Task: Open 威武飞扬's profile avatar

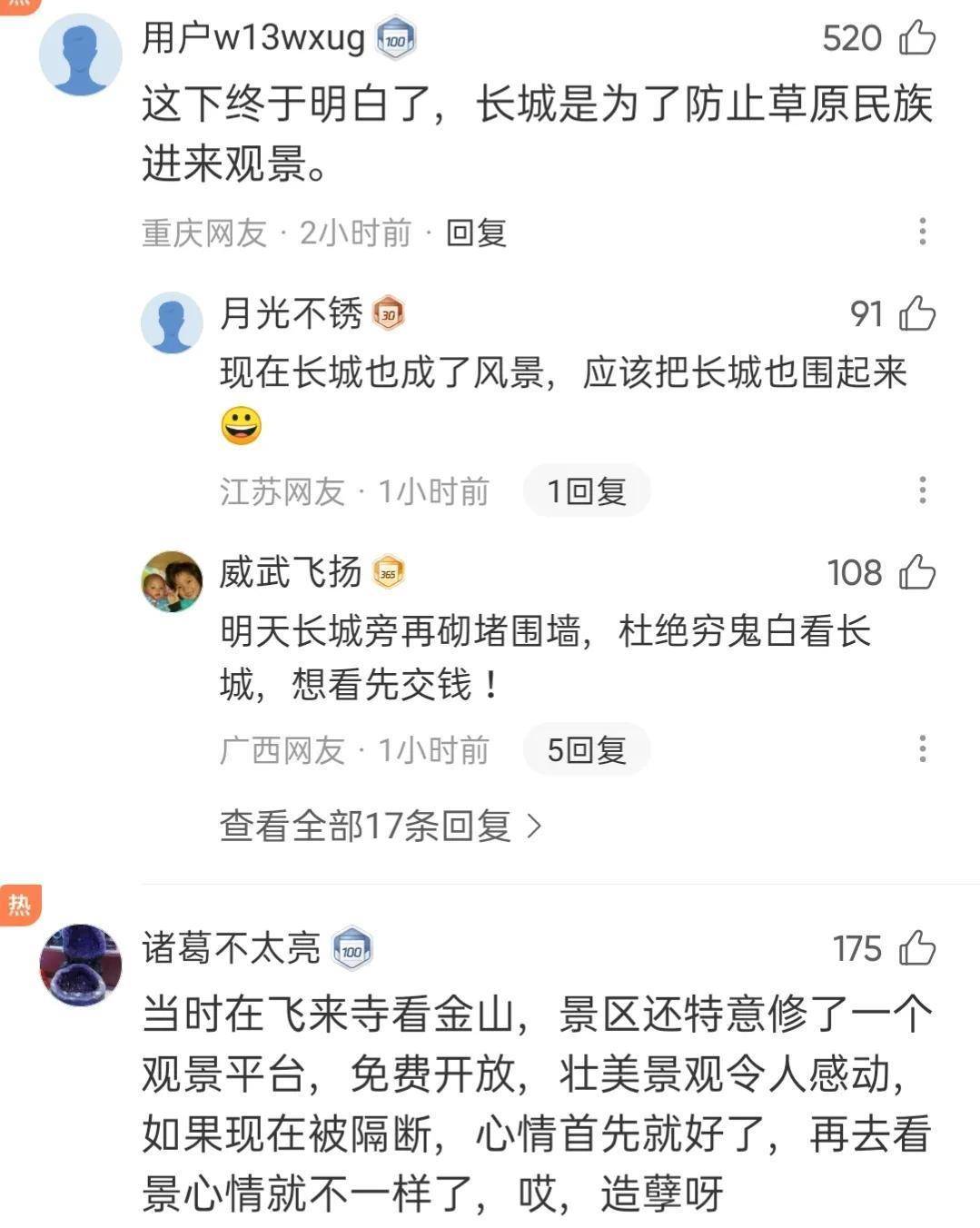Action: [x=172, y=581]
